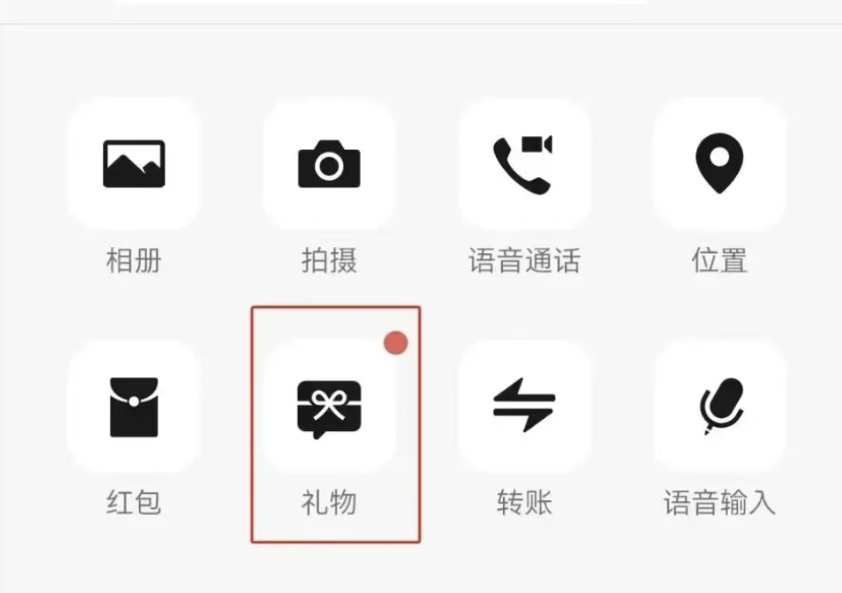Send a 红包 red packet
Screen dimensions: 842x593
(x=133, y=407)
